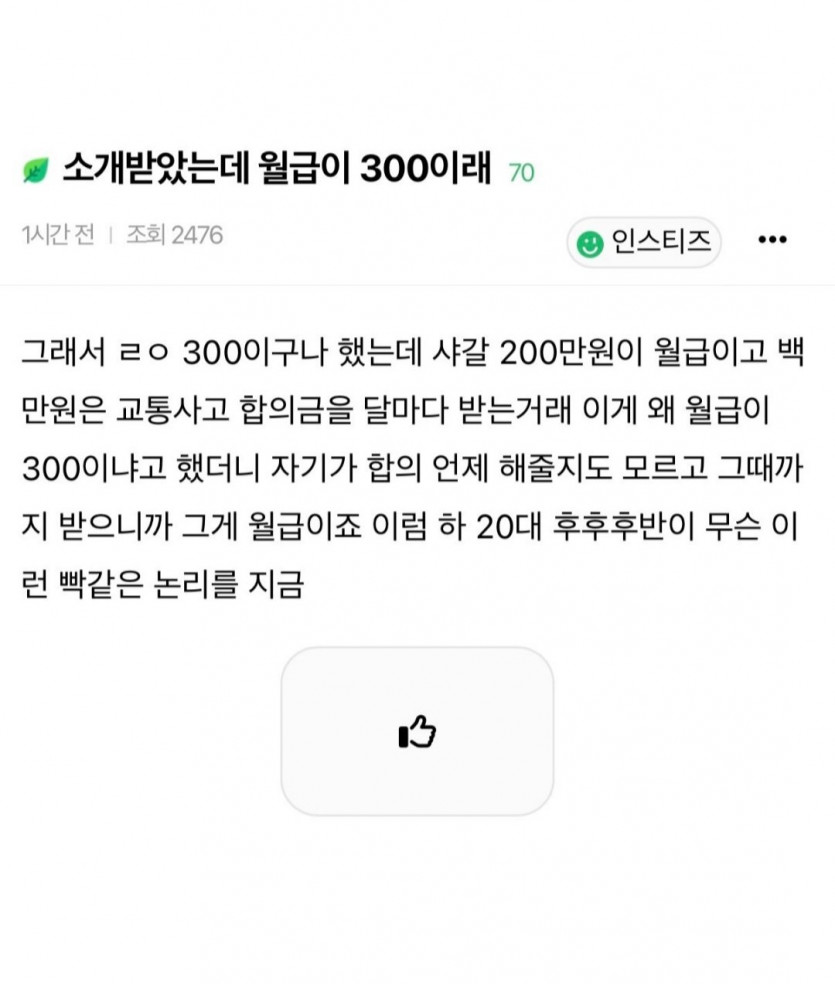Tap the 인스티즈 chip
This screenshot has height=984, width=835.
(x=644, y=242)
